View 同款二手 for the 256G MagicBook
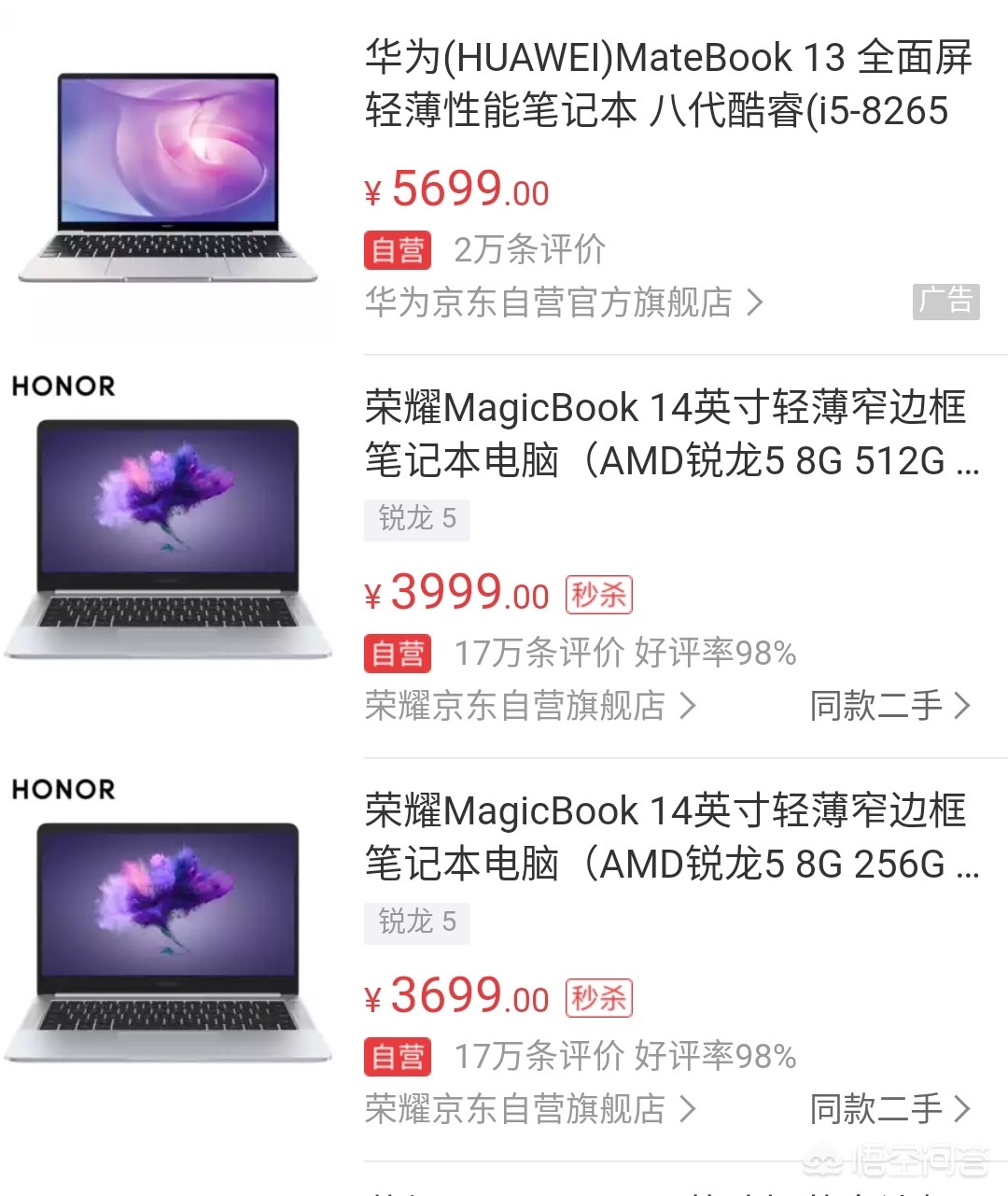 point(889,1109)
